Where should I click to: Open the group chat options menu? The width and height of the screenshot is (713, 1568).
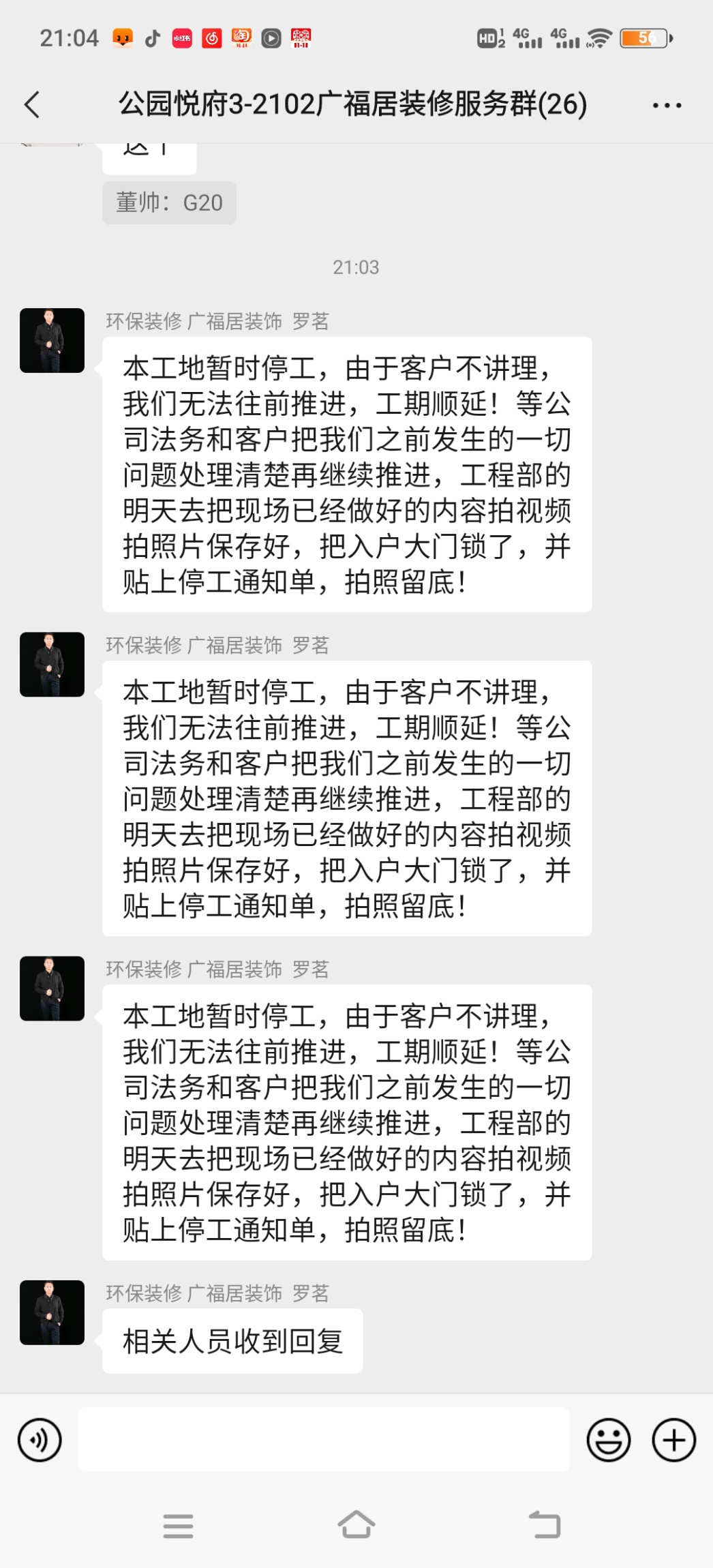(666, 106)
